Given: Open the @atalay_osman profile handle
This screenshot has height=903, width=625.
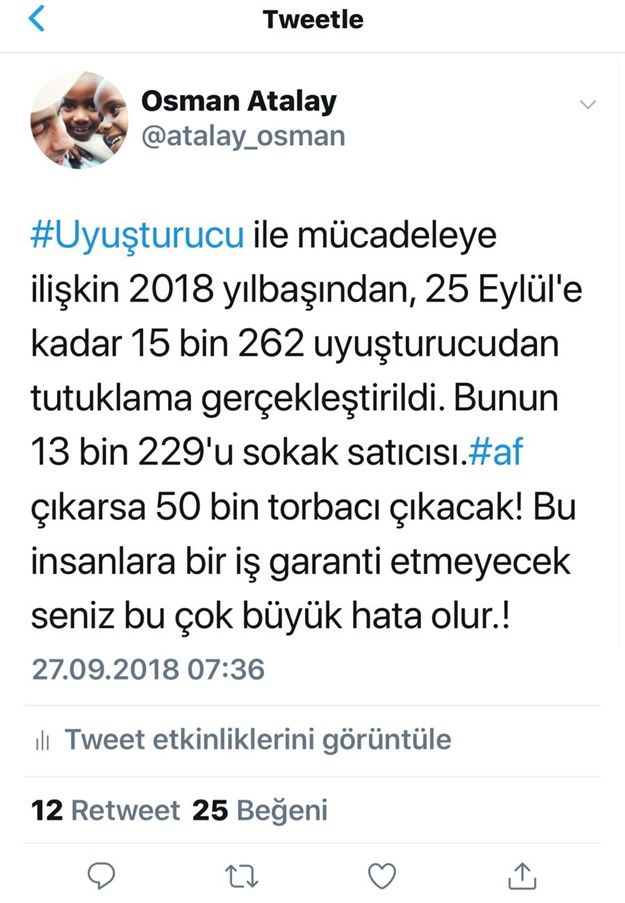Looking at the screenshot, I should pyautogui.click(x=243, y=137).
